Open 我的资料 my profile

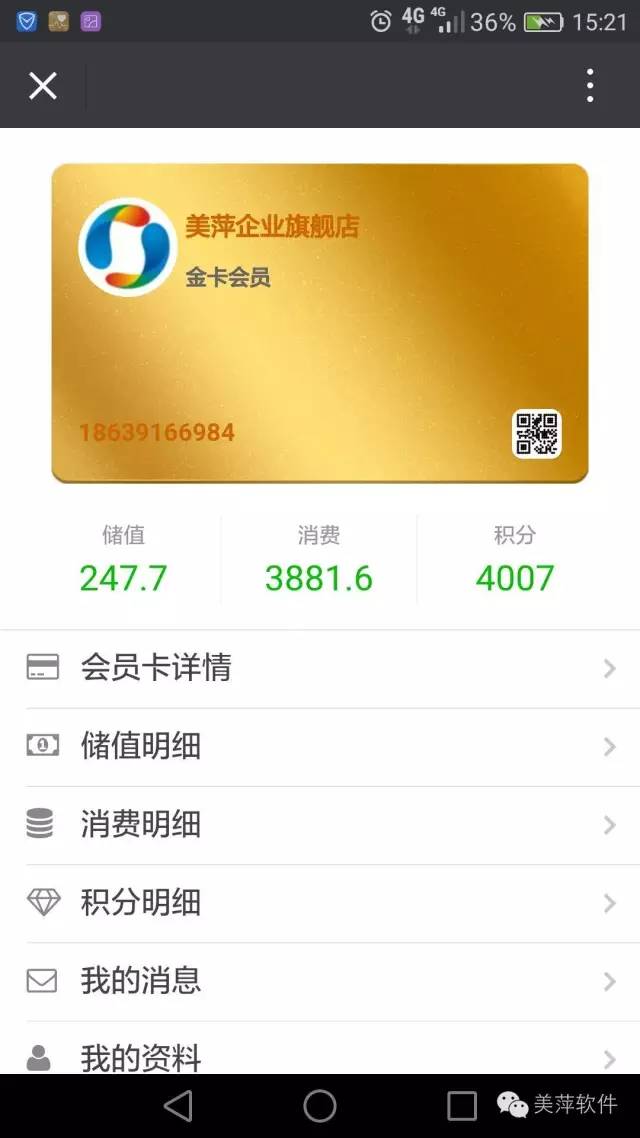320,1054
